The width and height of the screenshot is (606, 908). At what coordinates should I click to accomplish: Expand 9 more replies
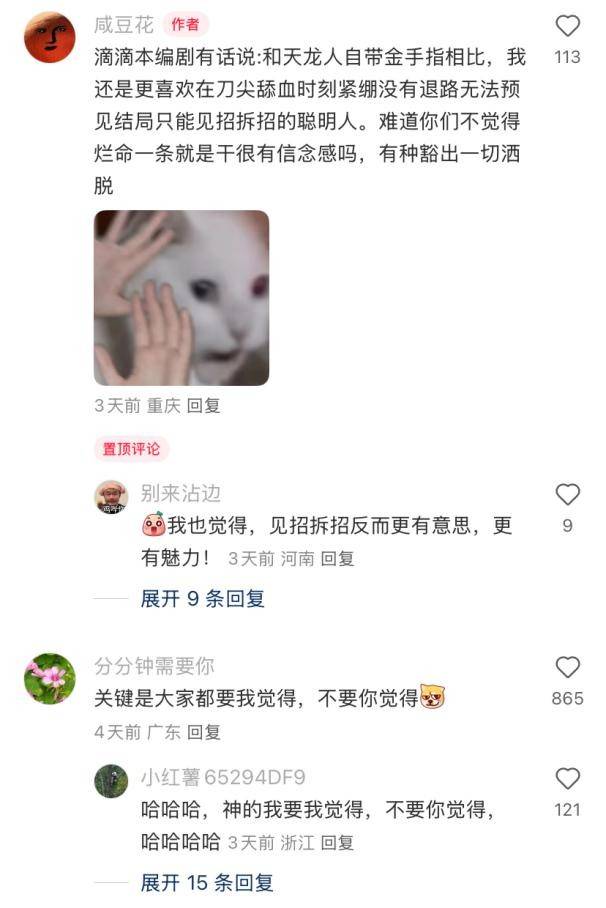[202, 599]
